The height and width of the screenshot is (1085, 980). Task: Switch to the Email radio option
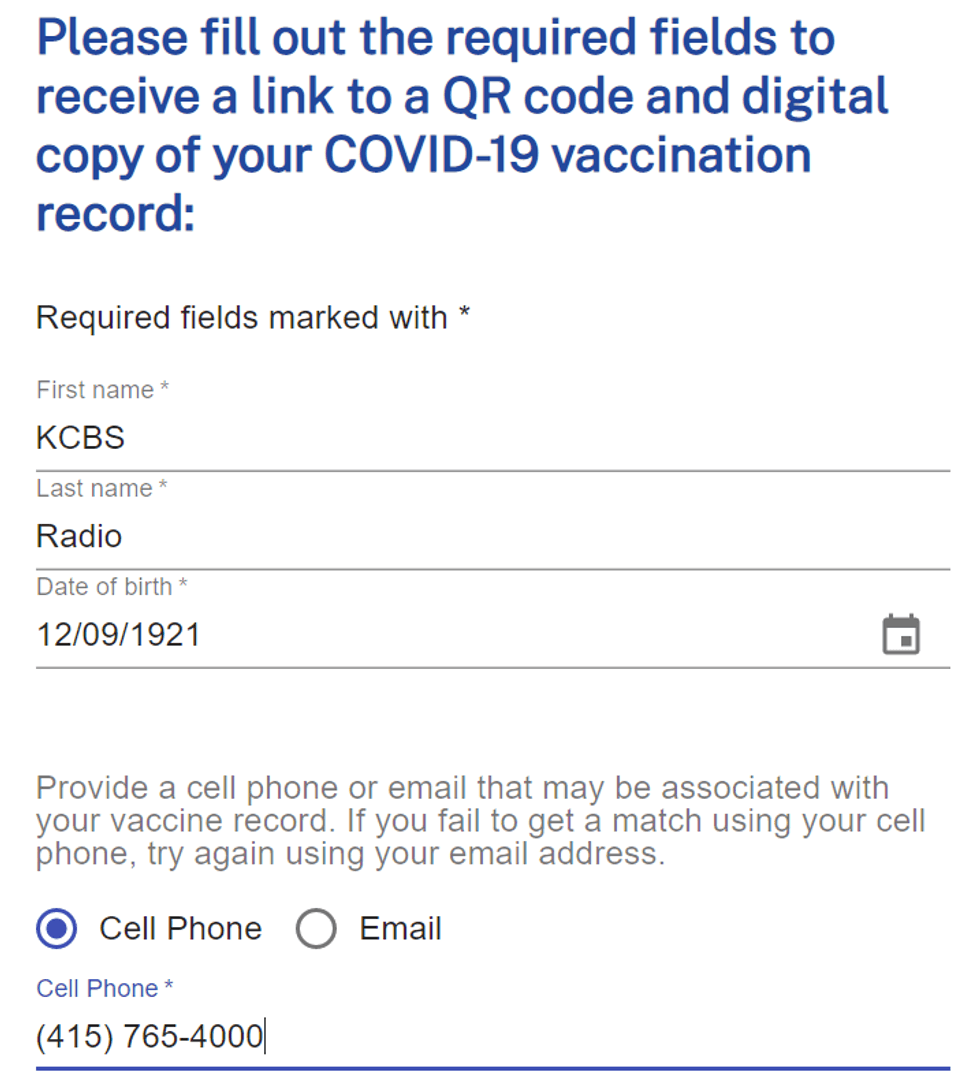[x=316, y=929]
